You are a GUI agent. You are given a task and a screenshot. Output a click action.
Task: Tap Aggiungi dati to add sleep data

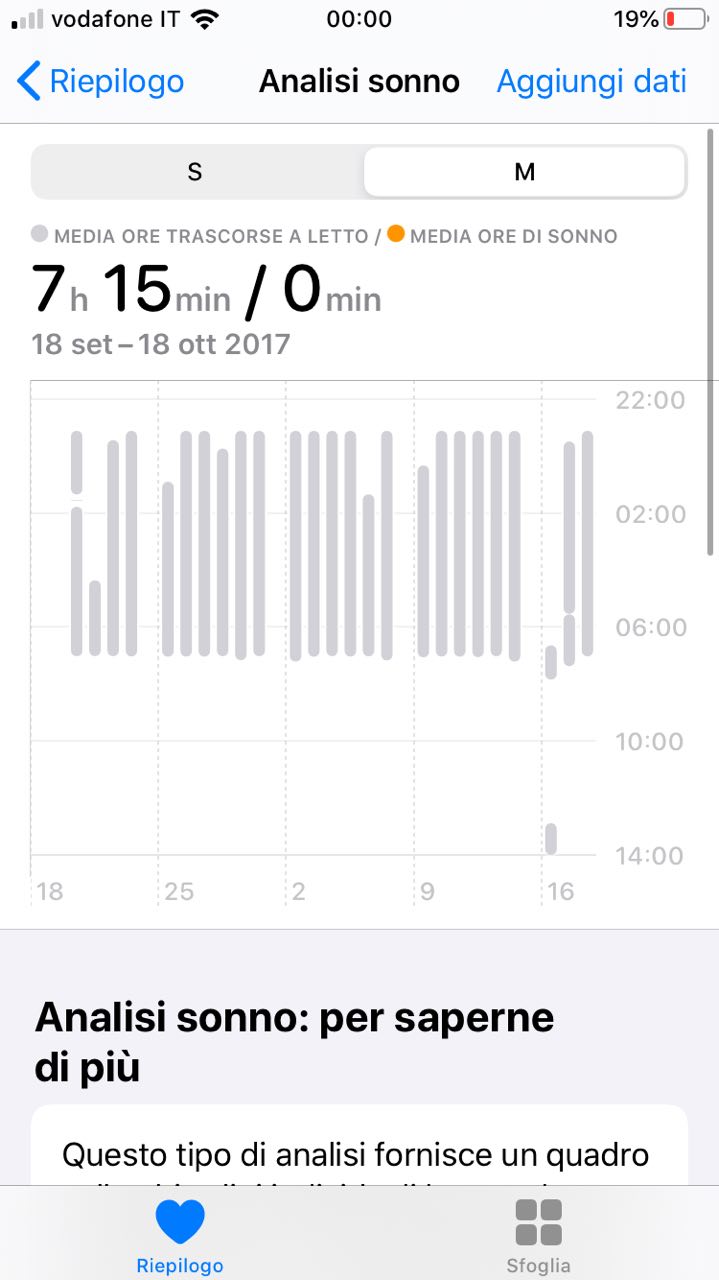pyautogui.click(x=591, y=81)
